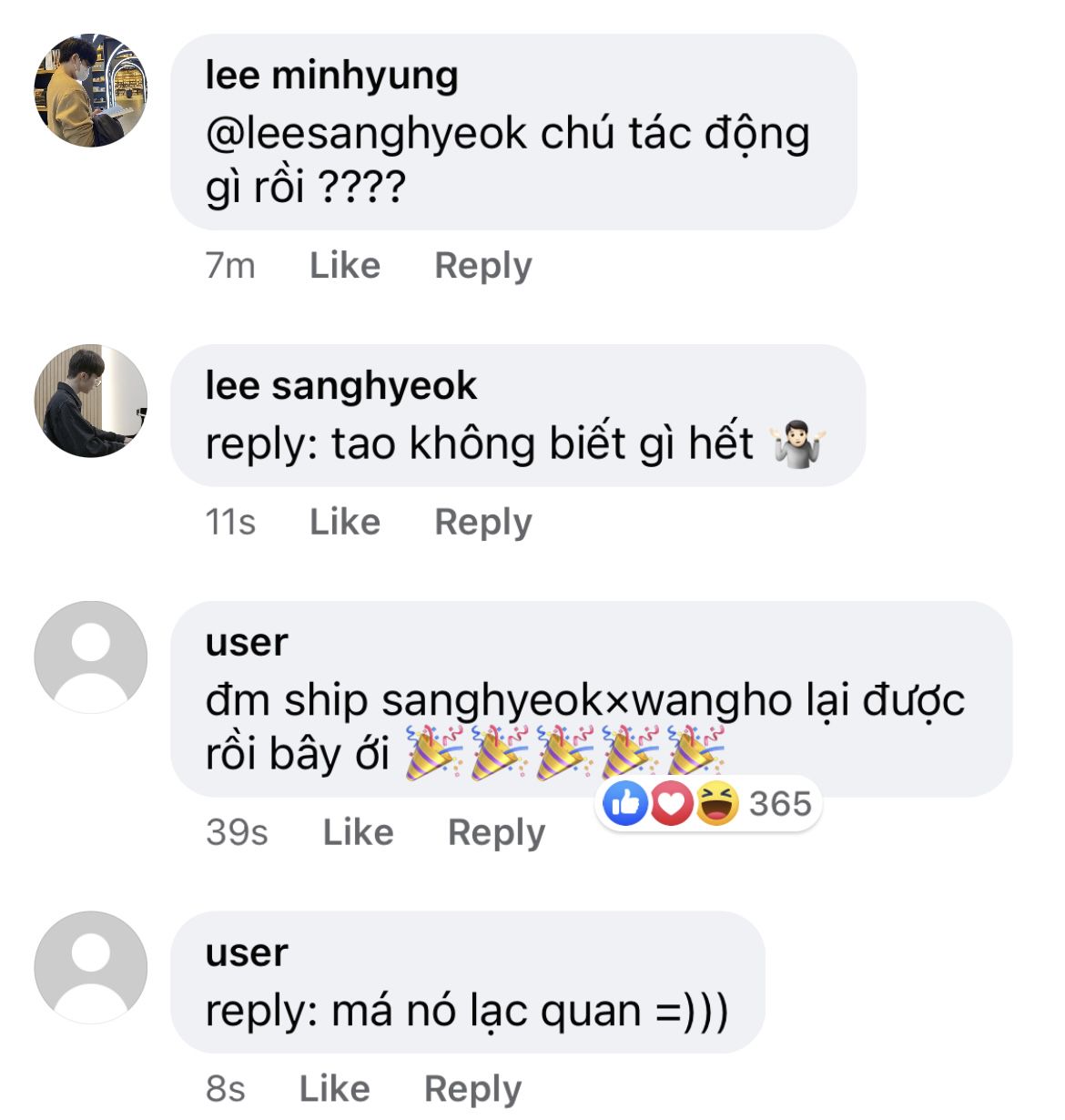Image resolution: width=1065 pixels, height=1120 pixels.
Task: Like lee minhyung's comment
Action: point(344,265)
